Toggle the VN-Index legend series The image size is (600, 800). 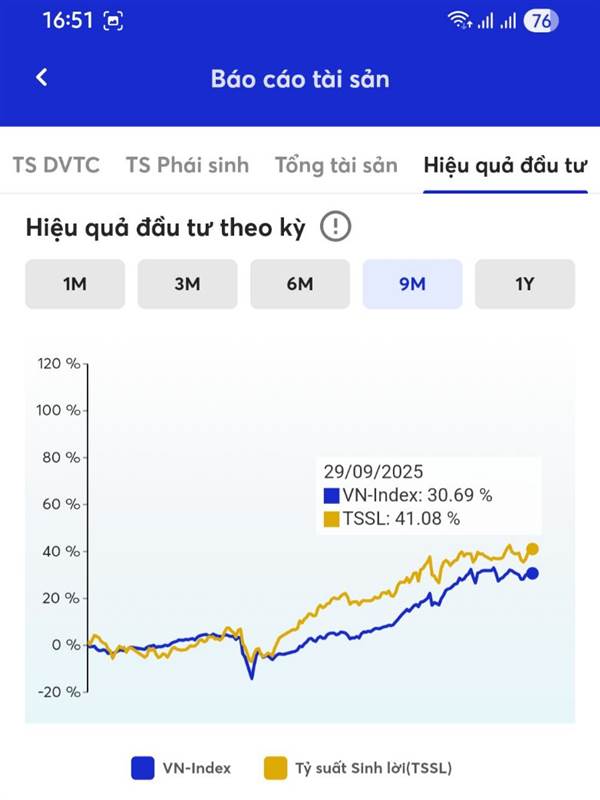click(181, 768)
